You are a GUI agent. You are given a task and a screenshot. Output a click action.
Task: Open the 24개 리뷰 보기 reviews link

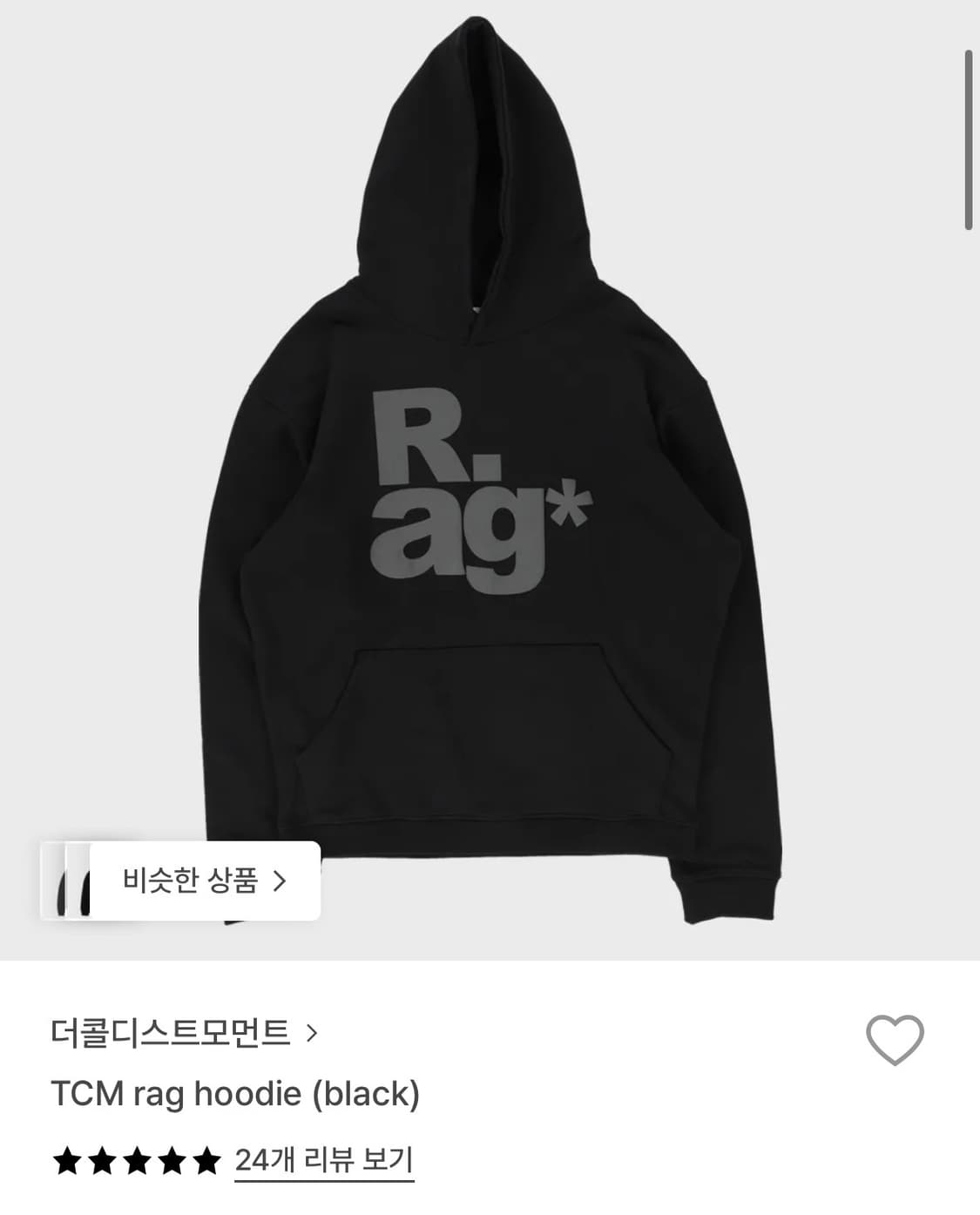324,1162
